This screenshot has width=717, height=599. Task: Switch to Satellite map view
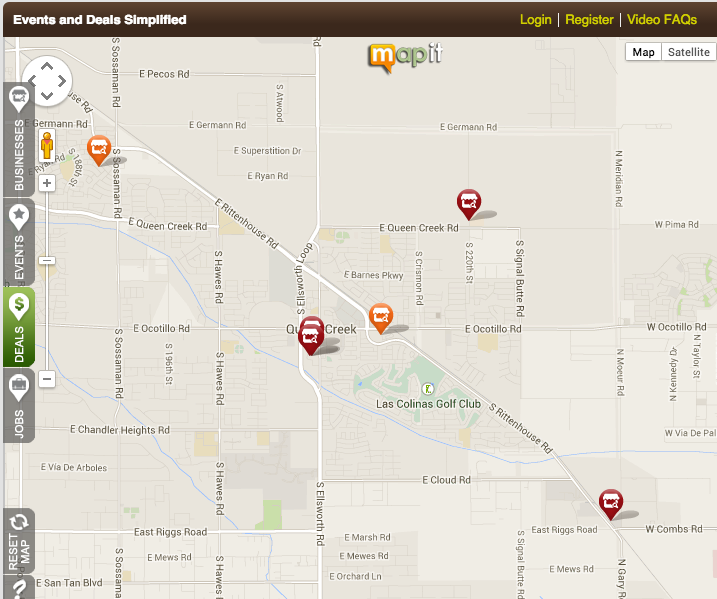[x=688, y=52]
